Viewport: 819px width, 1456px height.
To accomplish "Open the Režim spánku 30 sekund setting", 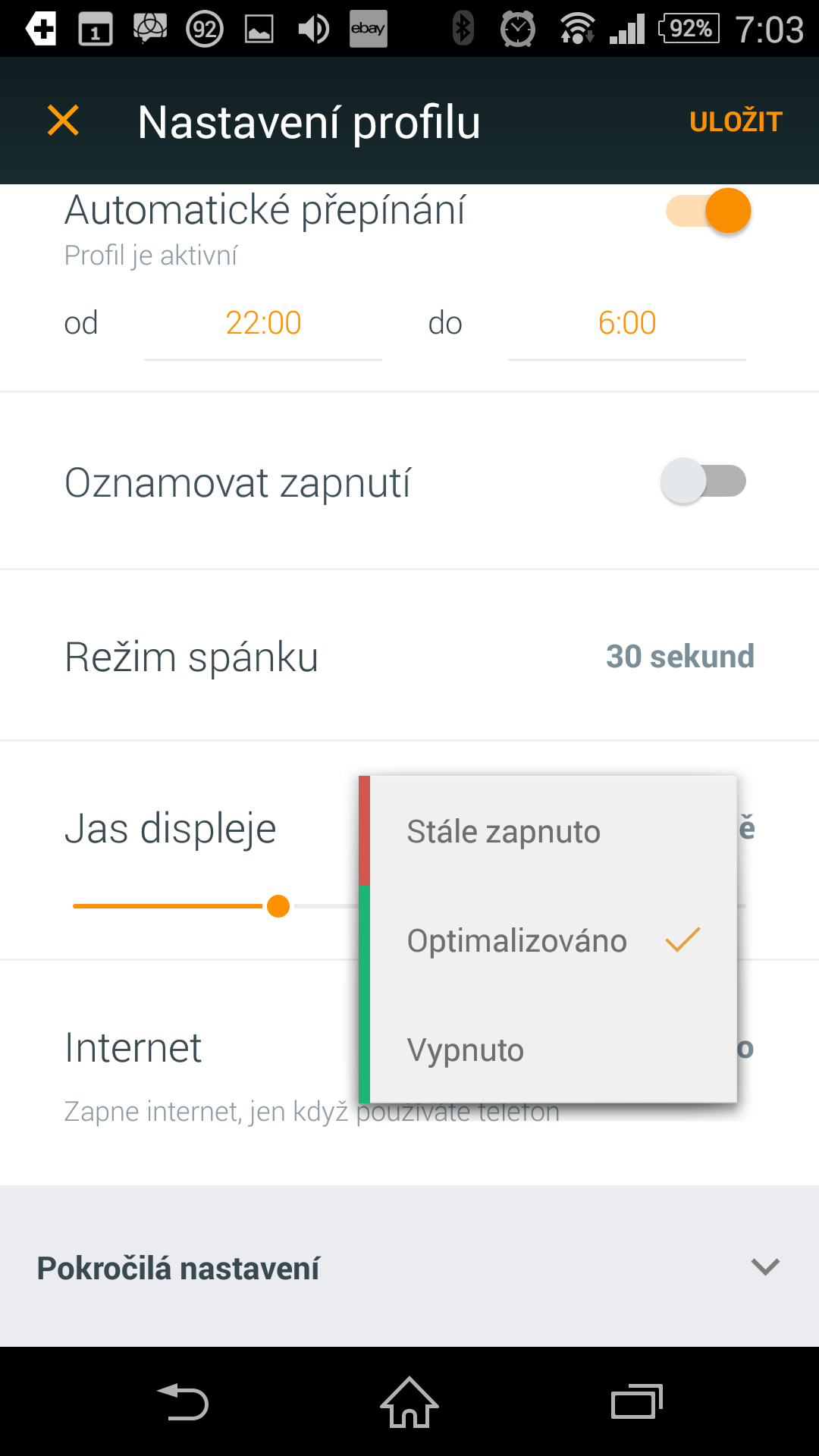I will [409, 656].
